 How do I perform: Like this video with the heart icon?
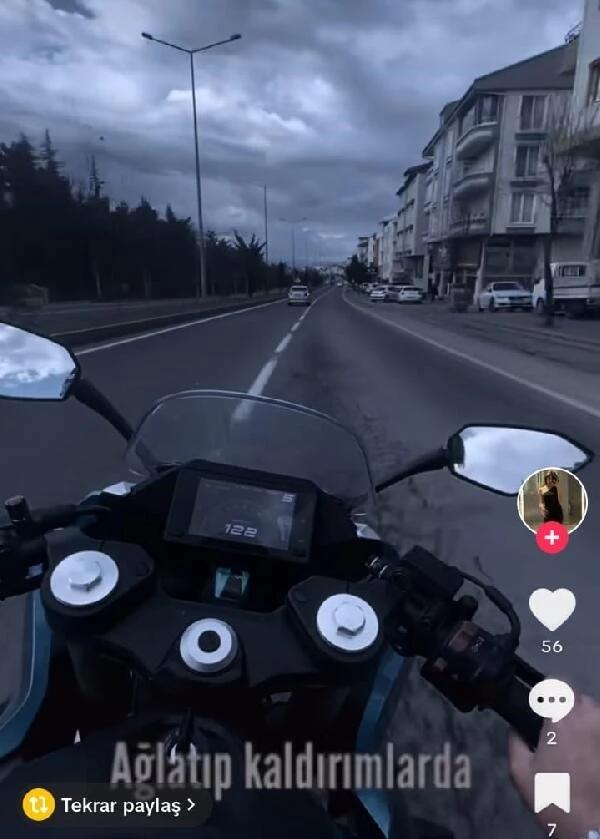coord(551,609)
